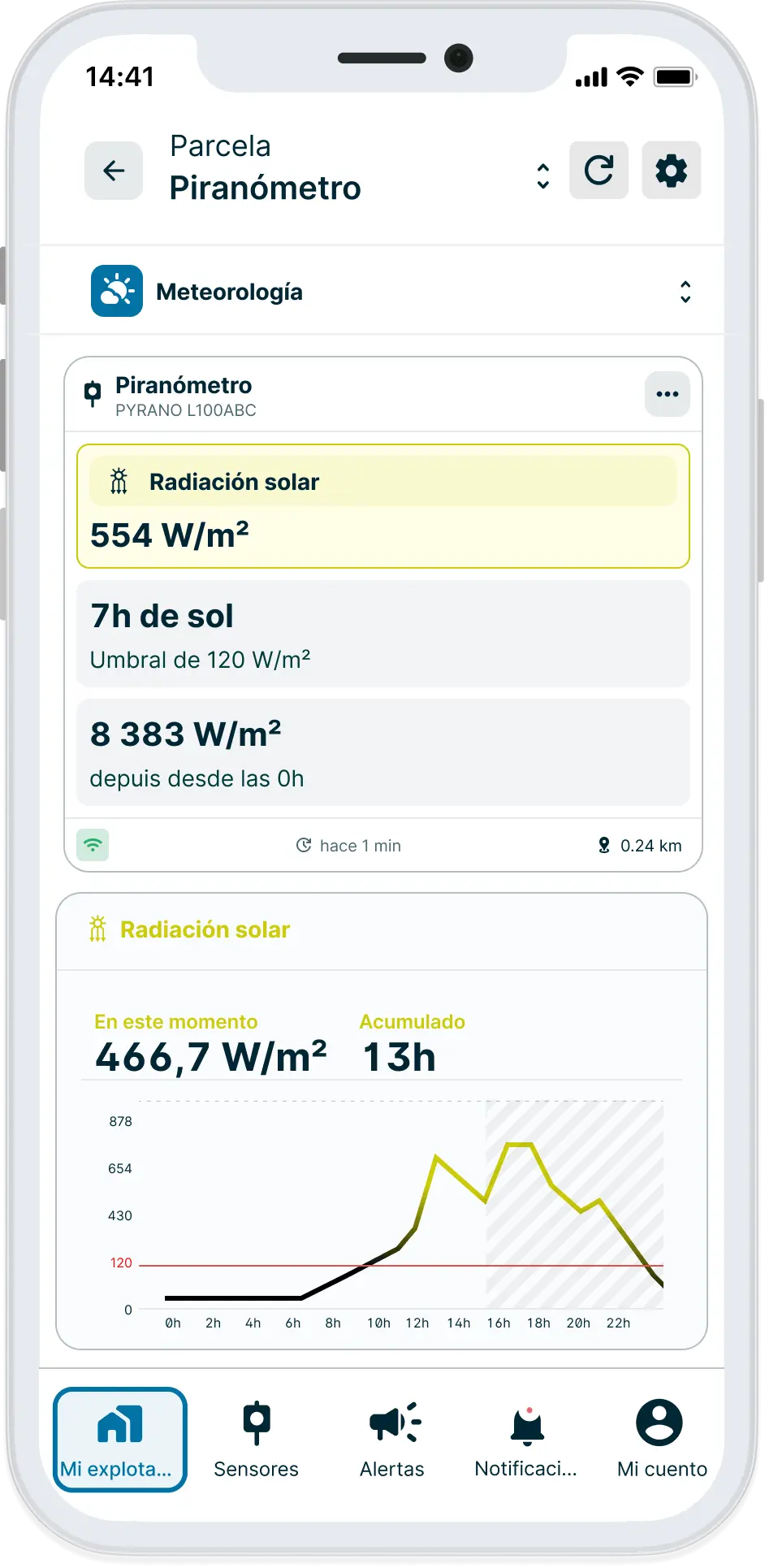
Task: Select the 8 383 W/m² accumulated tile
Action: click(x=383, y=752)
